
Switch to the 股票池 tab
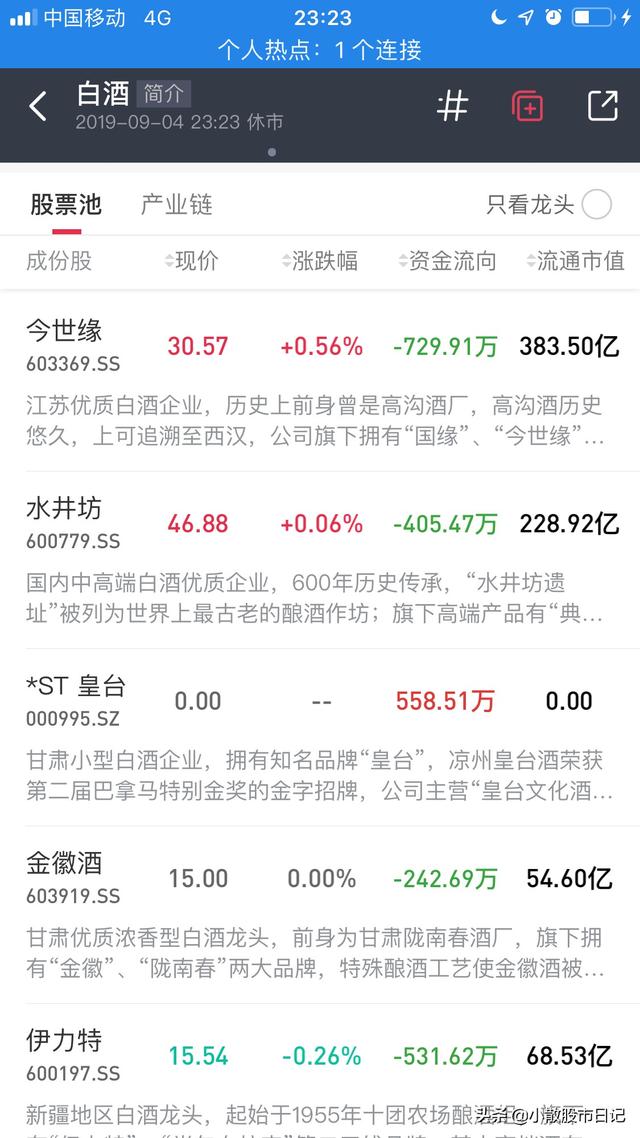66,205
